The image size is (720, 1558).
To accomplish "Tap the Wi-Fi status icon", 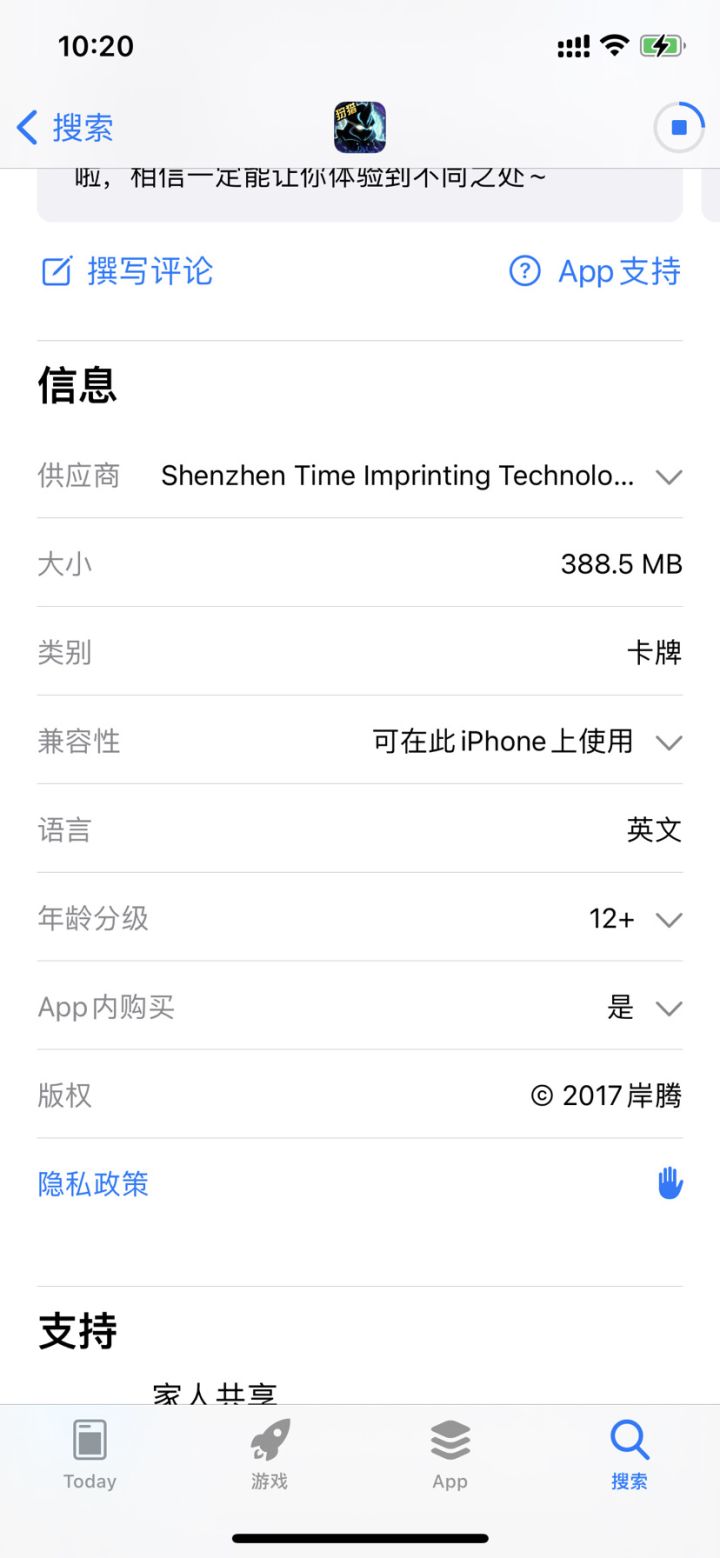I will tap(613, 44).
